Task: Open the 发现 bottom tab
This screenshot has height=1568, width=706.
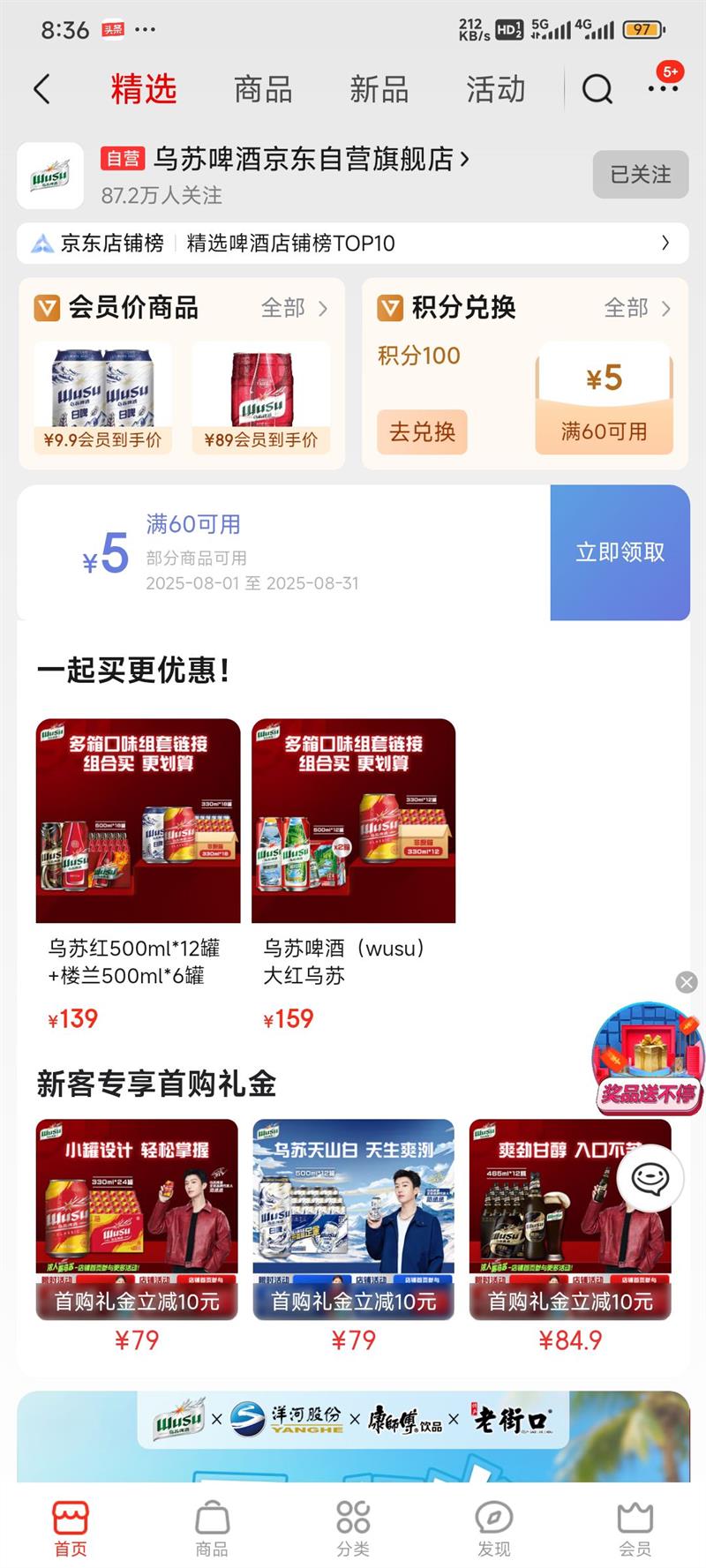Action: coord(493,1528)
